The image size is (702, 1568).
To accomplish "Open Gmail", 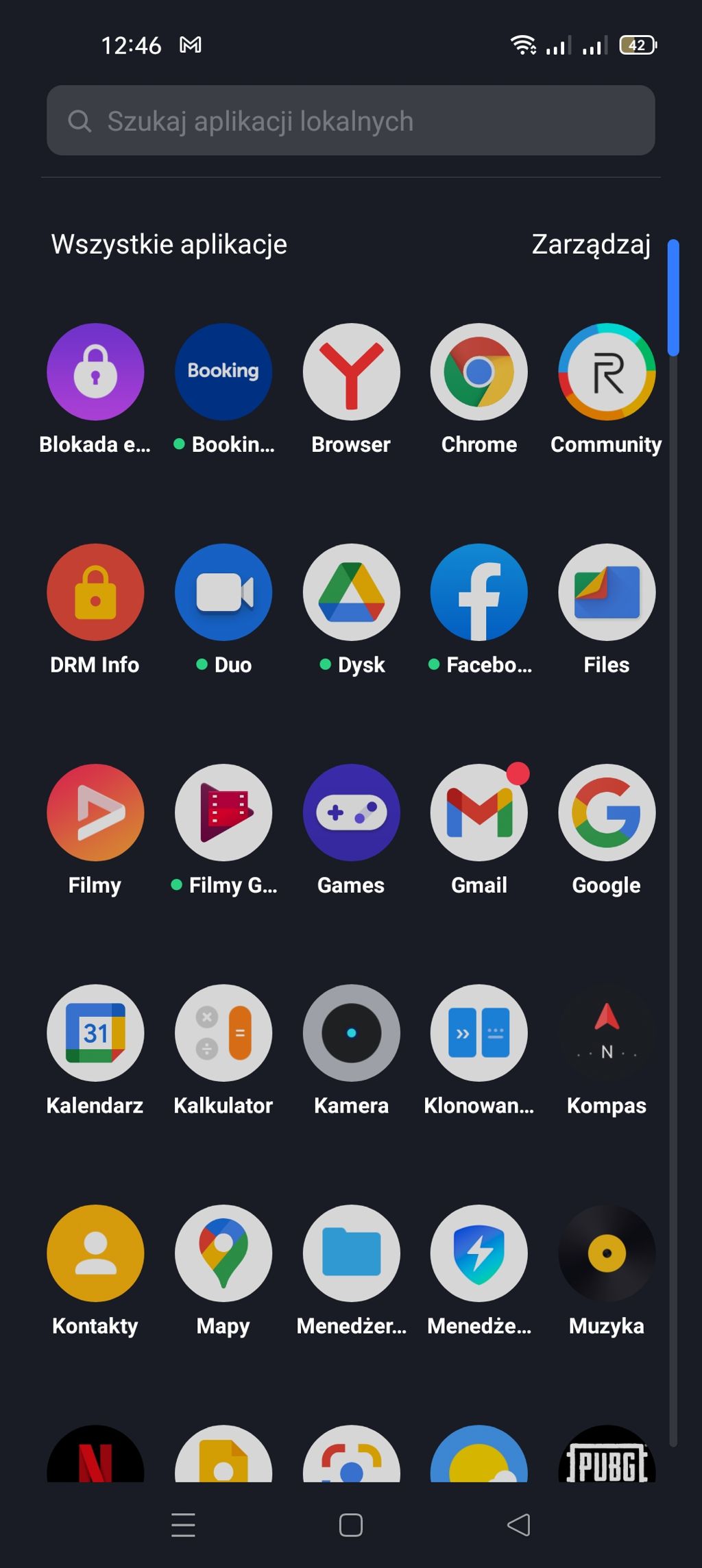I will (479, 812).
